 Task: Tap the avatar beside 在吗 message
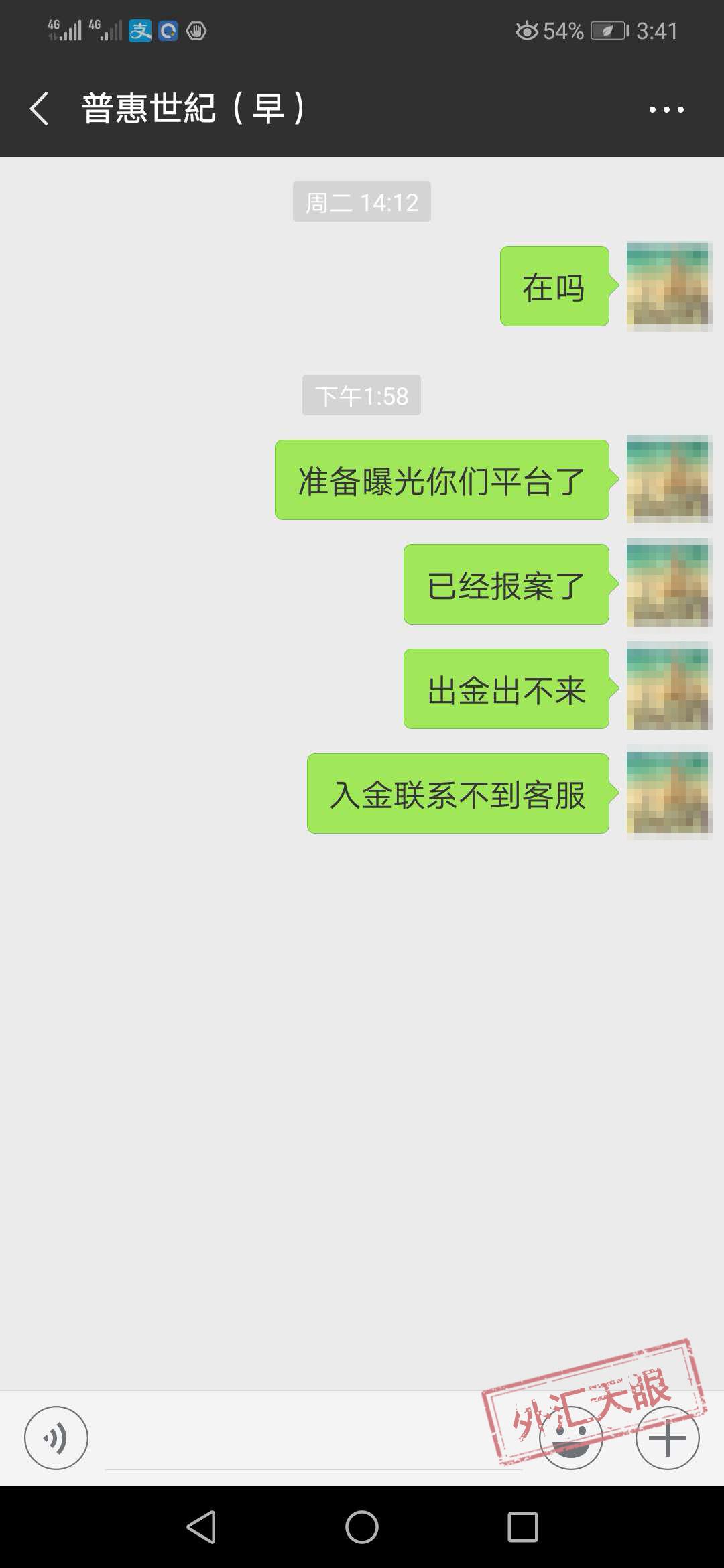[x=667, y=287]
